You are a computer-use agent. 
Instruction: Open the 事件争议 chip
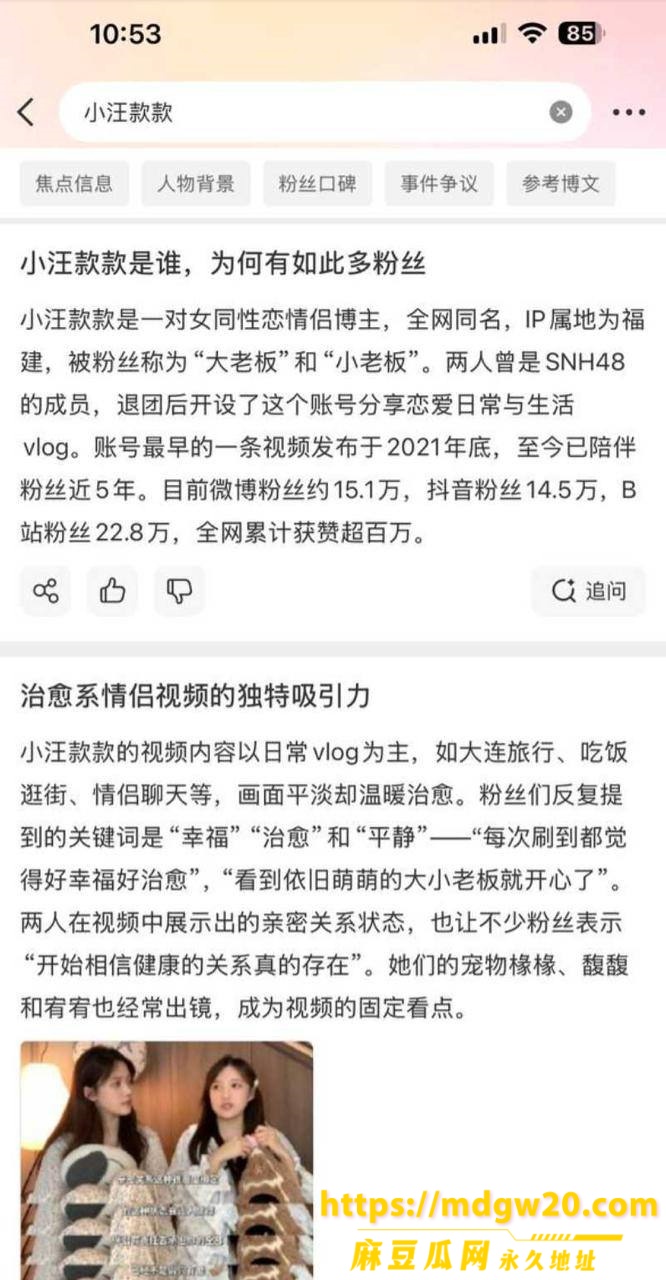click(439, 184)
